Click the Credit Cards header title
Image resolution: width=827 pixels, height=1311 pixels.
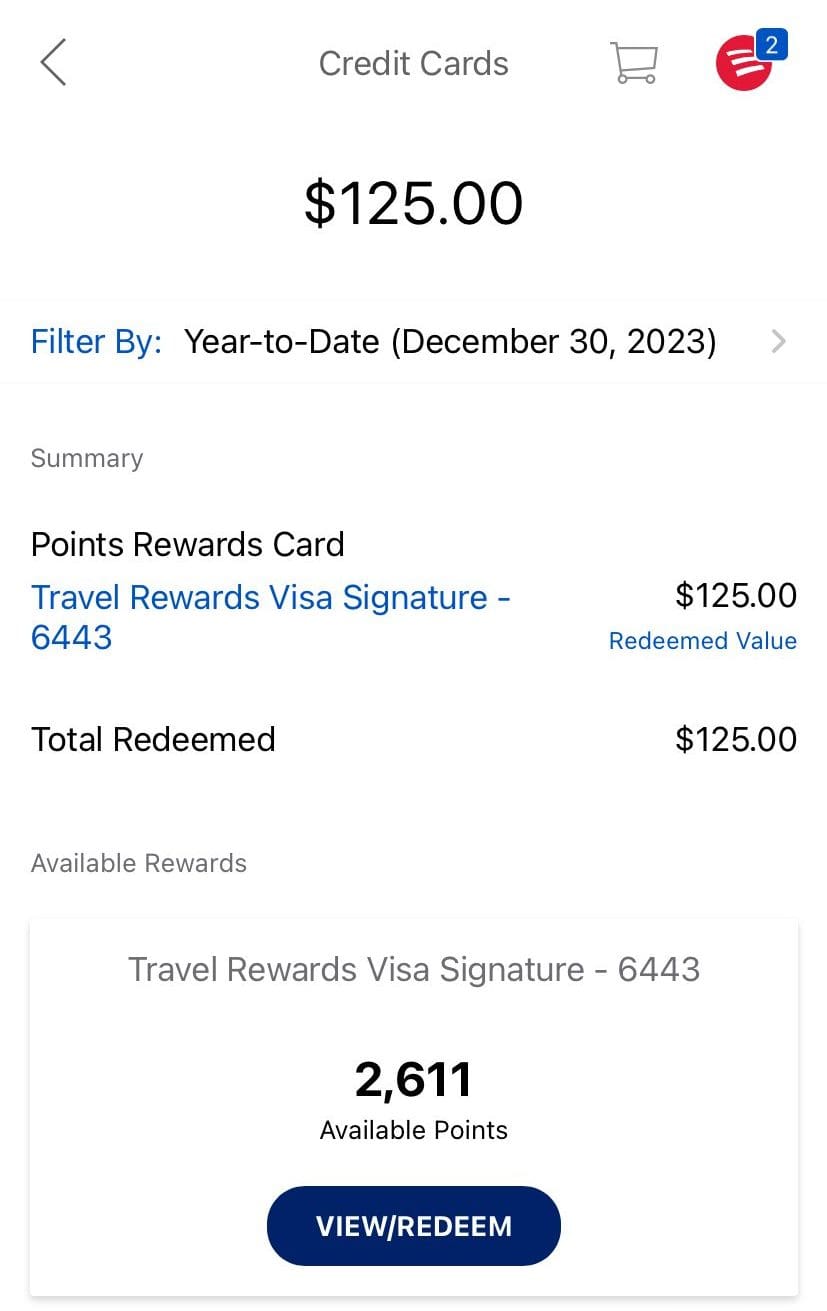click(x=413, y=63)
